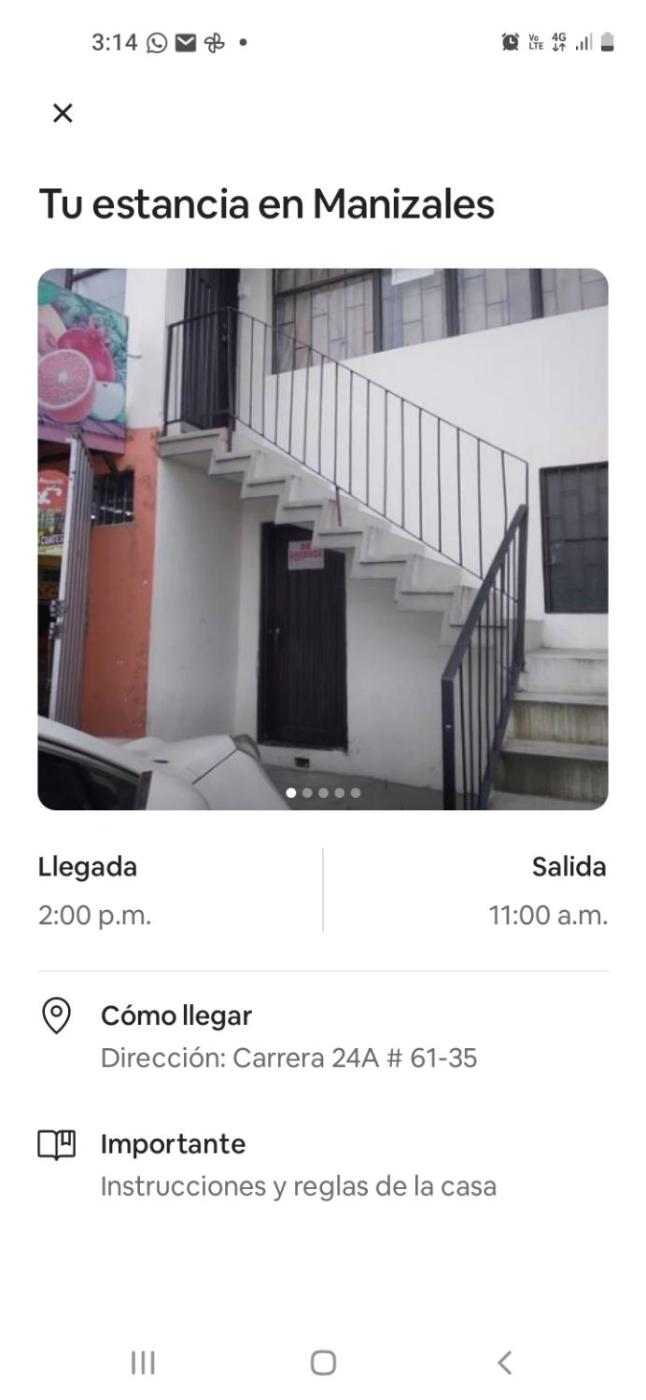This screenshot has height=1400, width=646.
Task: Go back with the system back button
Action: click(505, 1362)
